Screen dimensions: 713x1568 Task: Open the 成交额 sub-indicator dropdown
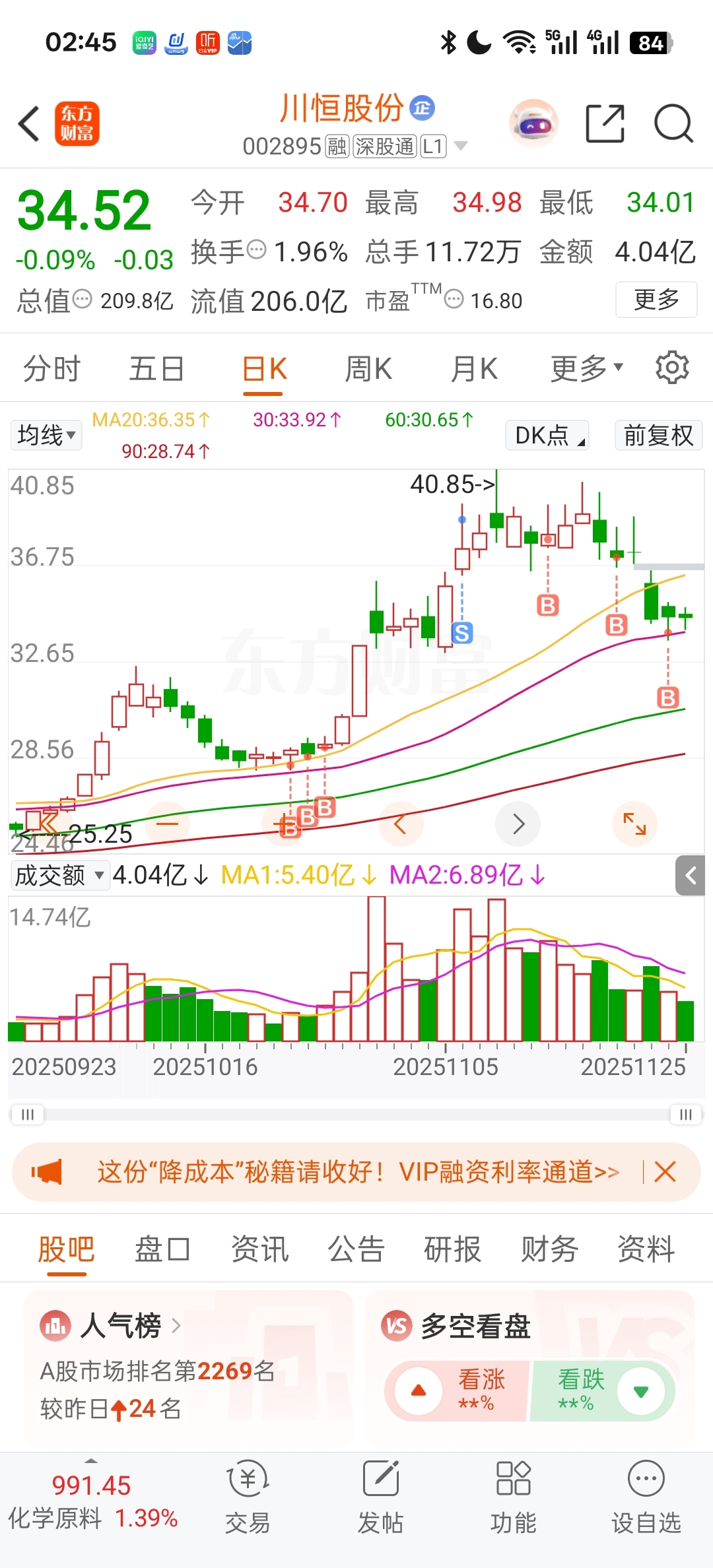pos(59,876)
